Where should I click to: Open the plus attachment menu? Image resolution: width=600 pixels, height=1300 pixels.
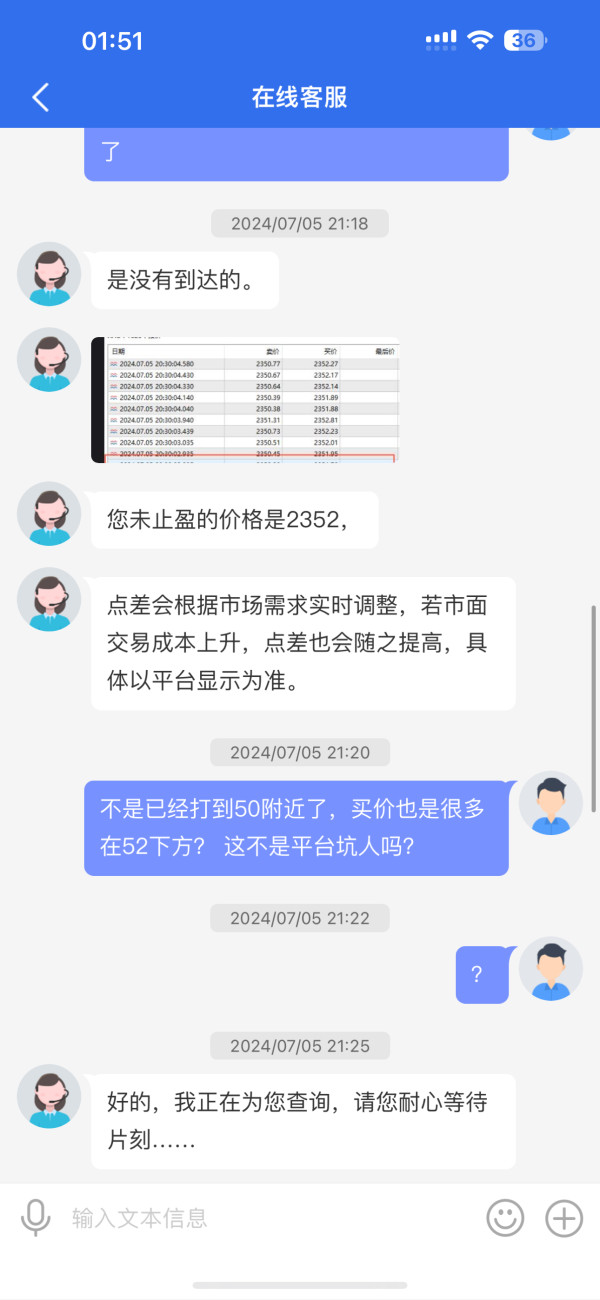(x=564, y=1218)
